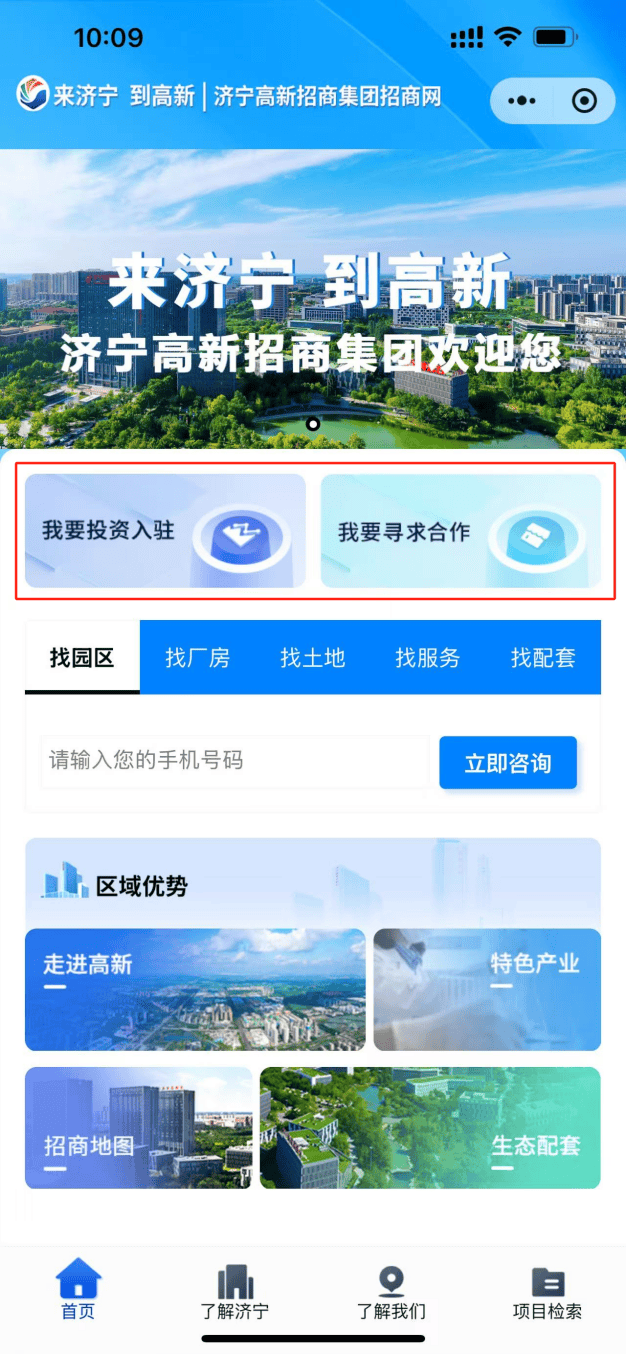Tap the banner carousel page indicator
Image resolution: width=626 pixels, height=1354 pixels.
[x=313, y=424]
